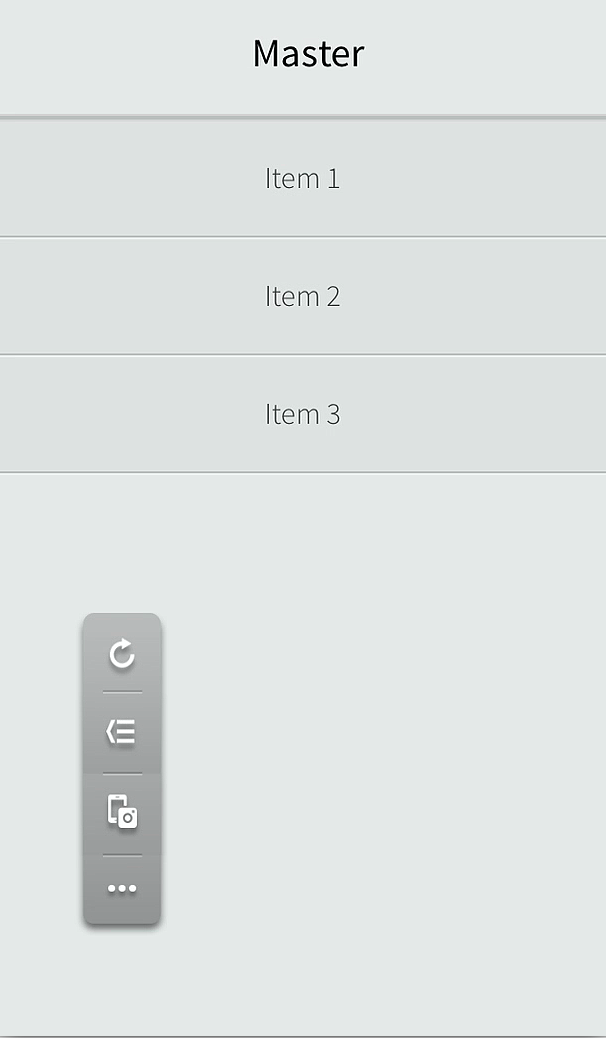This screenshot has height=1038, width=606.
Task: Take a device screenshot from floating toolbar
Action: pos(122,811)
